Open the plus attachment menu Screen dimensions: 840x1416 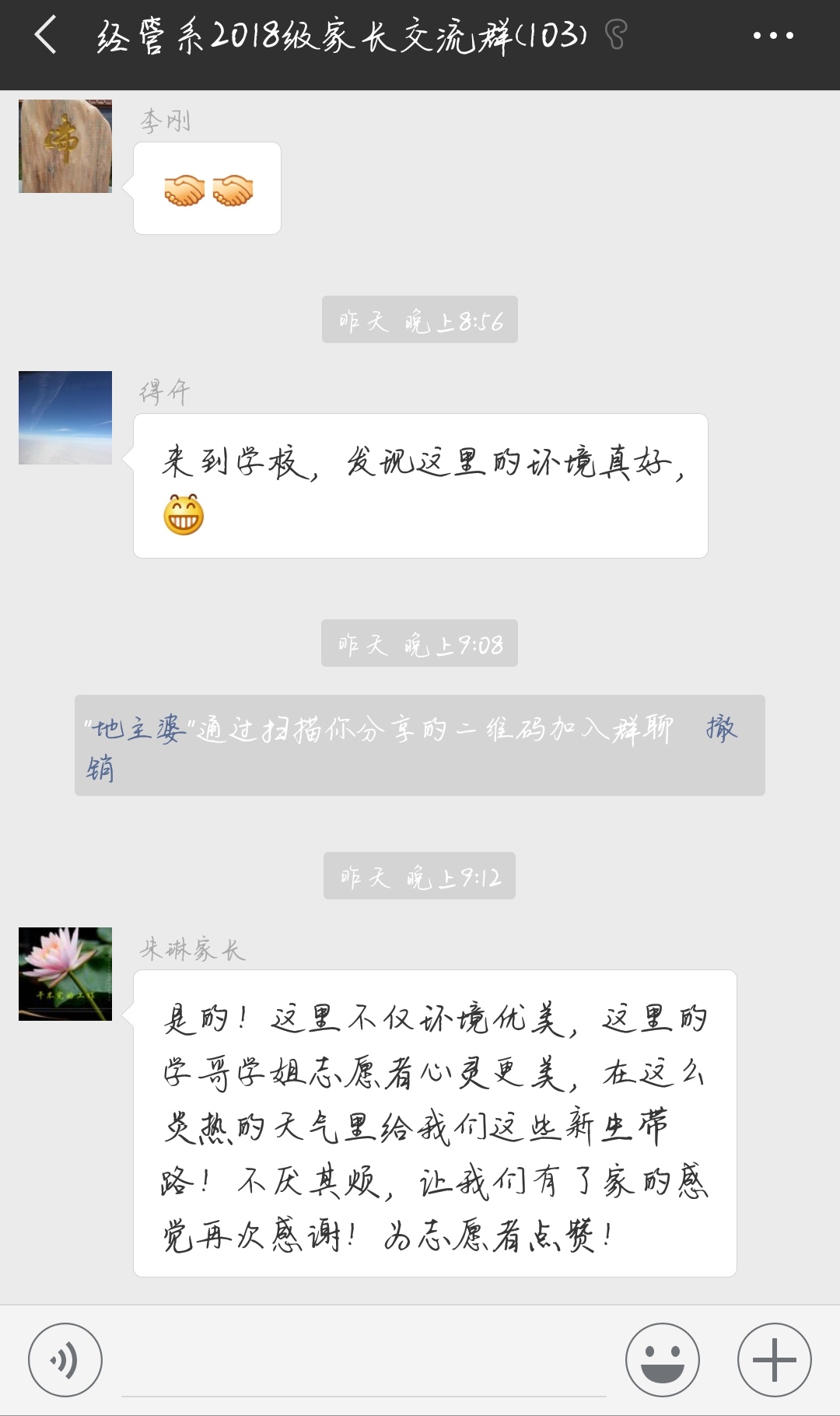pos(774,1361)
